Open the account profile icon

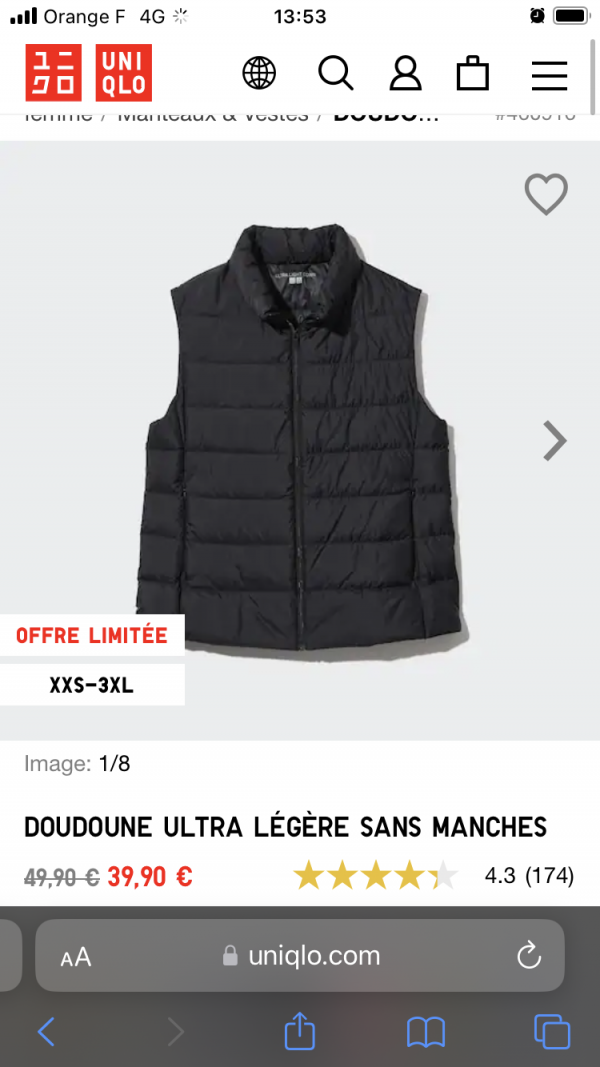(405, 73)
